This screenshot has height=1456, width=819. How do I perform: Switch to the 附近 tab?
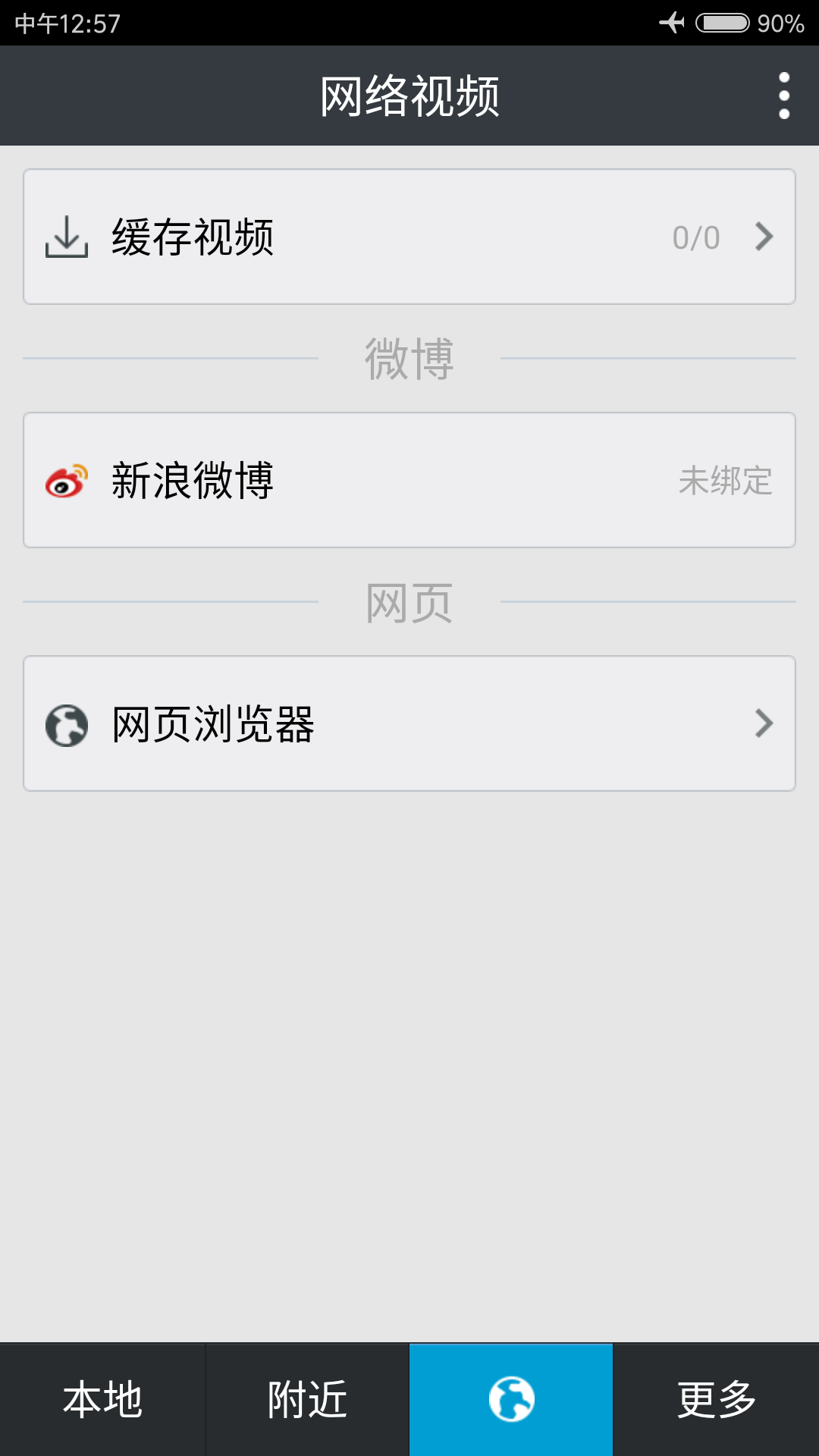[x=307, y=1399]
